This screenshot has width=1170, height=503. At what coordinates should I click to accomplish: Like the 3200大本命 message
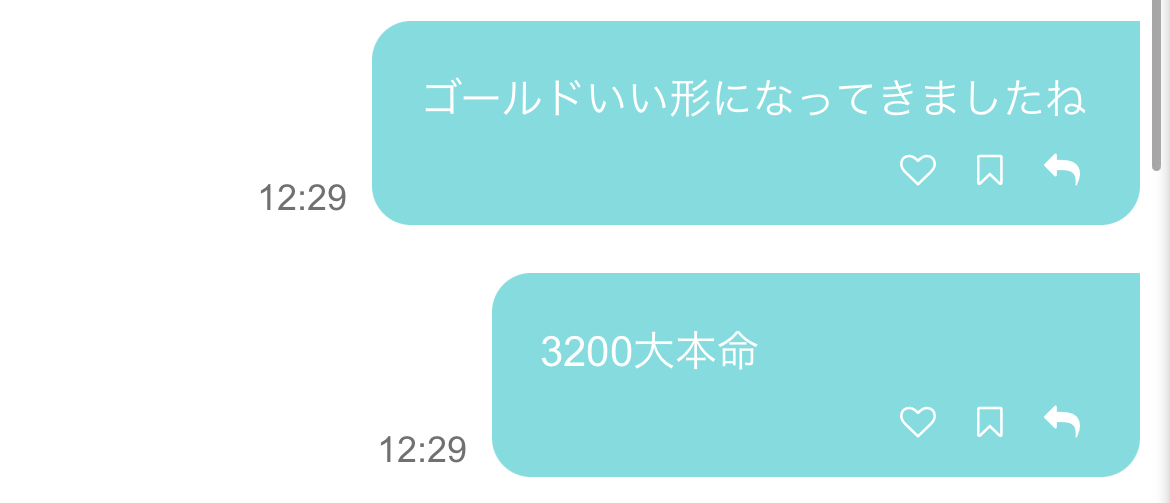point(917,422)
